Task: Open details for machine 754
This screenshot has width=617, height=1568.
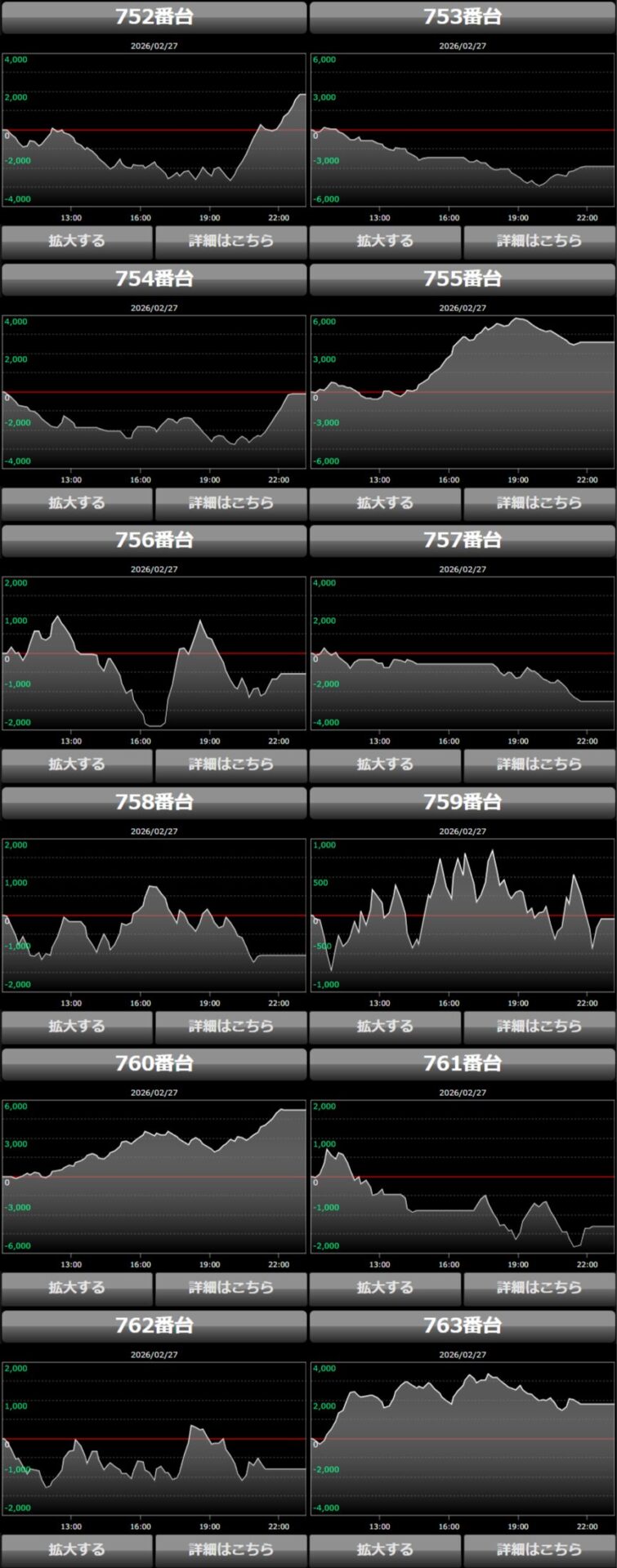Action: (231, 503)
